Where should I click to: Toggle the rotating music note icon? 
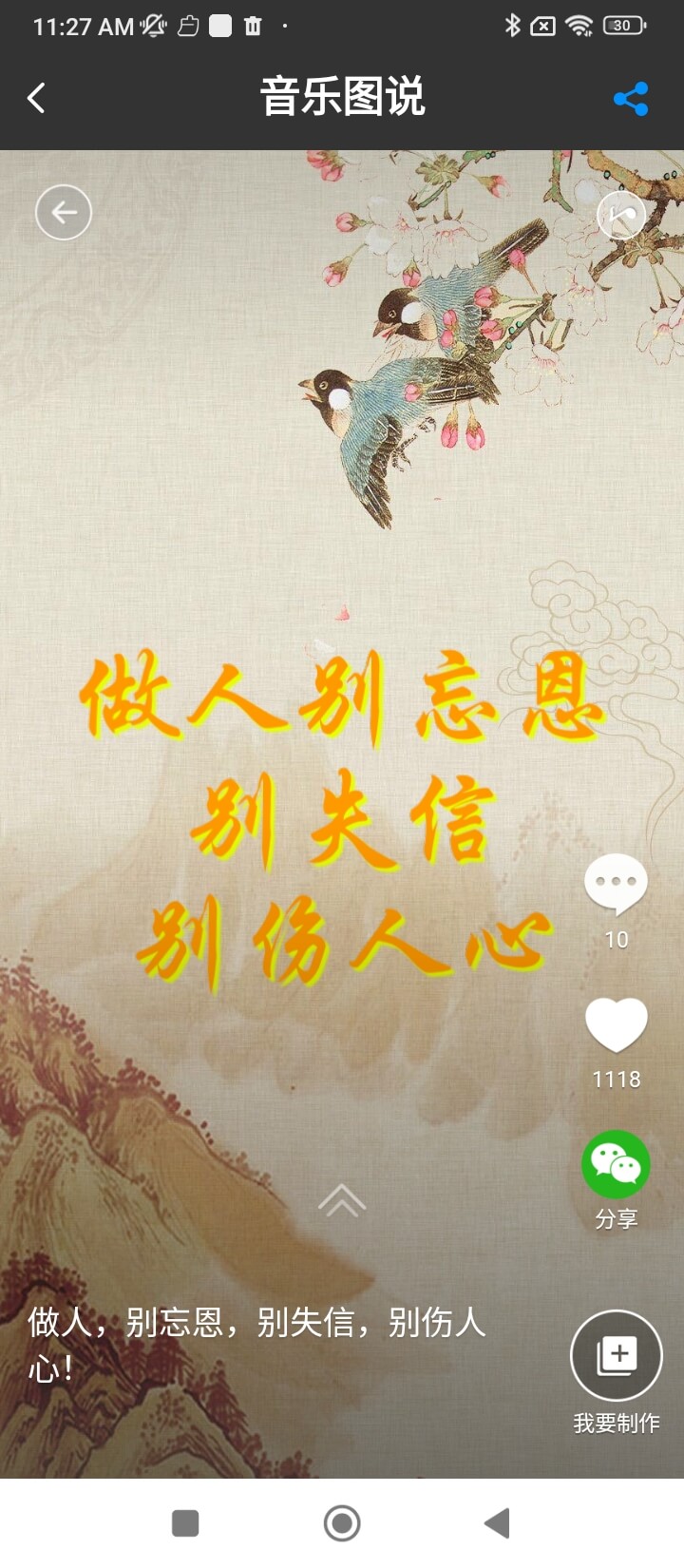tap(621, 216)
